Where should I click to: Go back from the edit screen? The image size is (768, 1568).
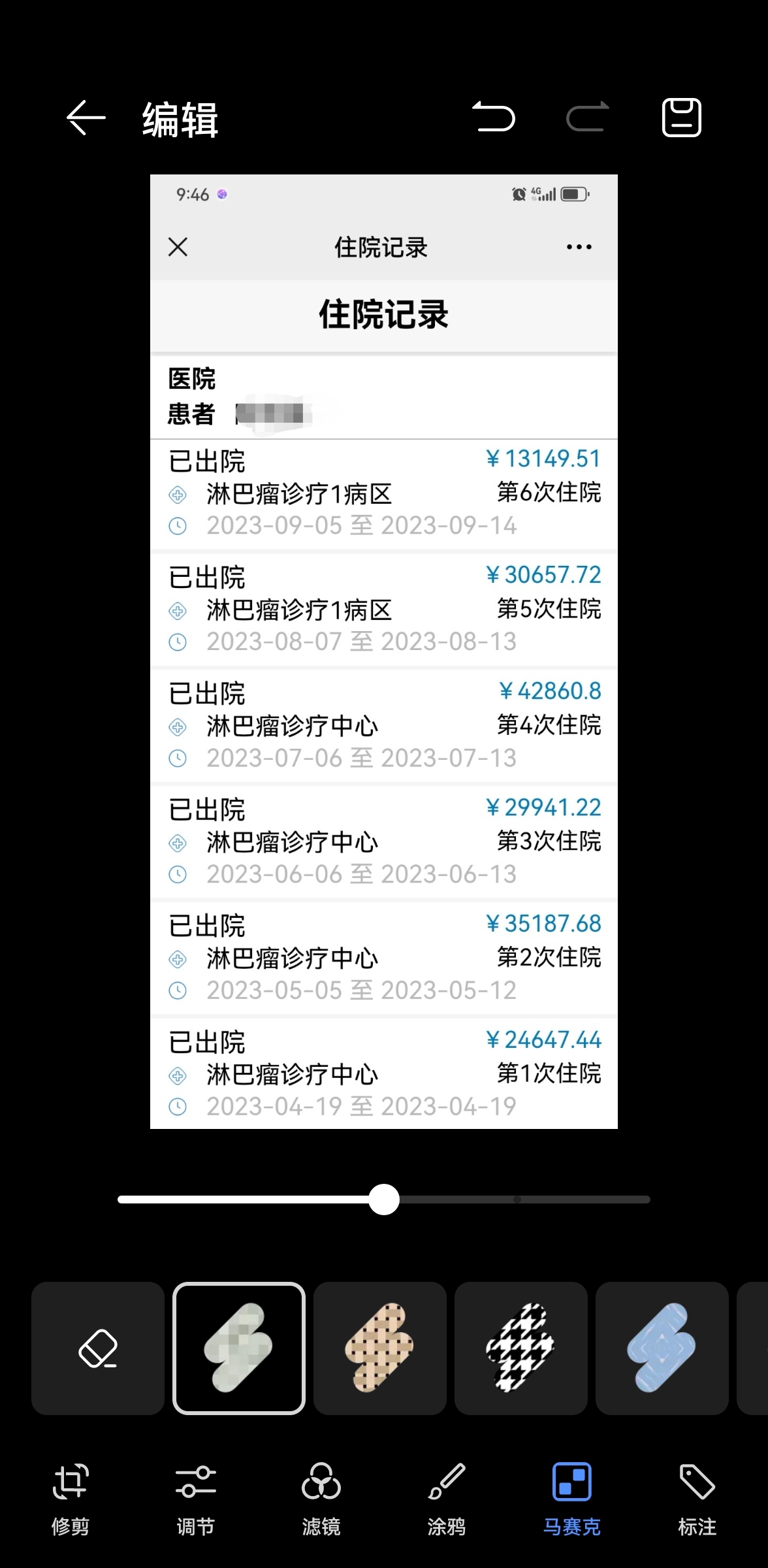(86, 118)
